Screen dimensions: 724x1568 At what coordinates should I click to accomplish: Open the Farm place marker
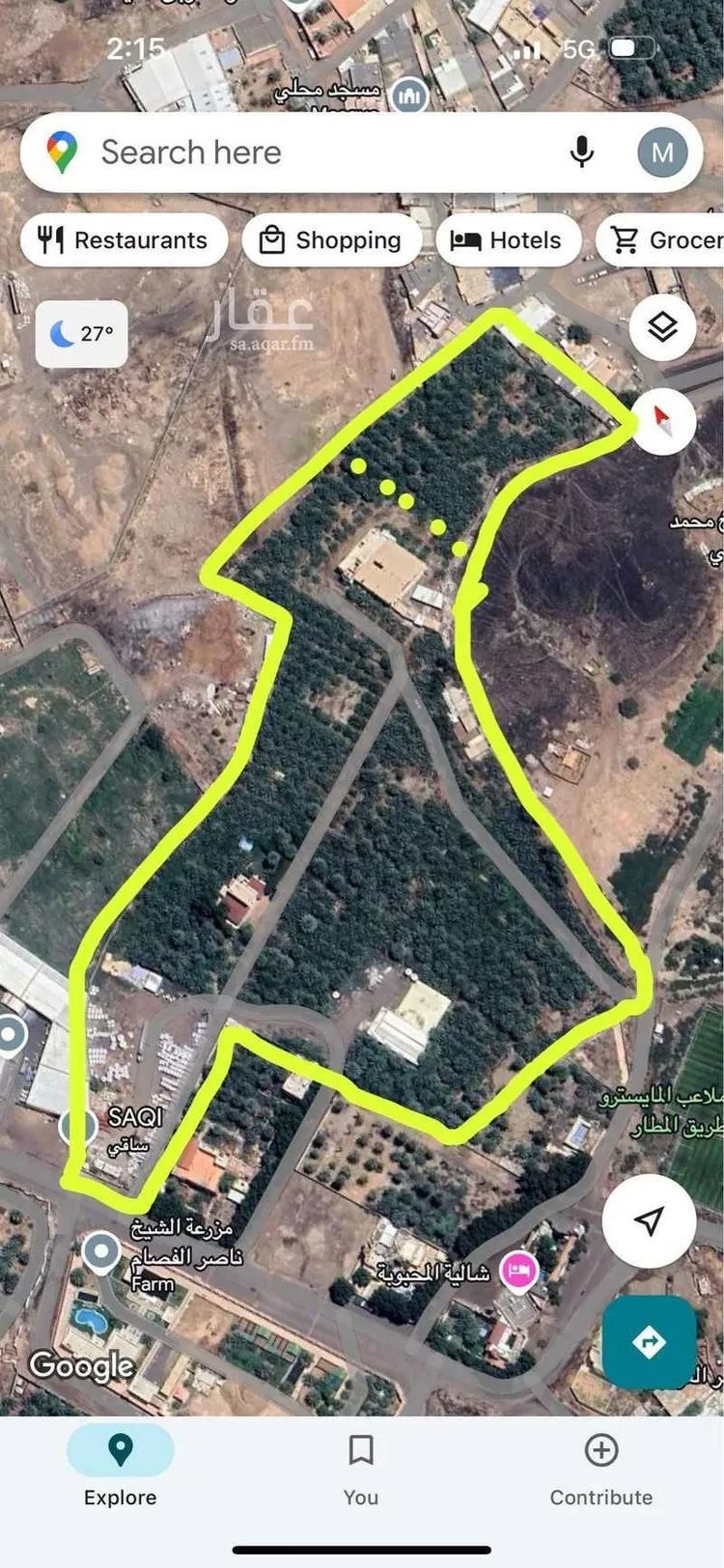click(101, 1252)
